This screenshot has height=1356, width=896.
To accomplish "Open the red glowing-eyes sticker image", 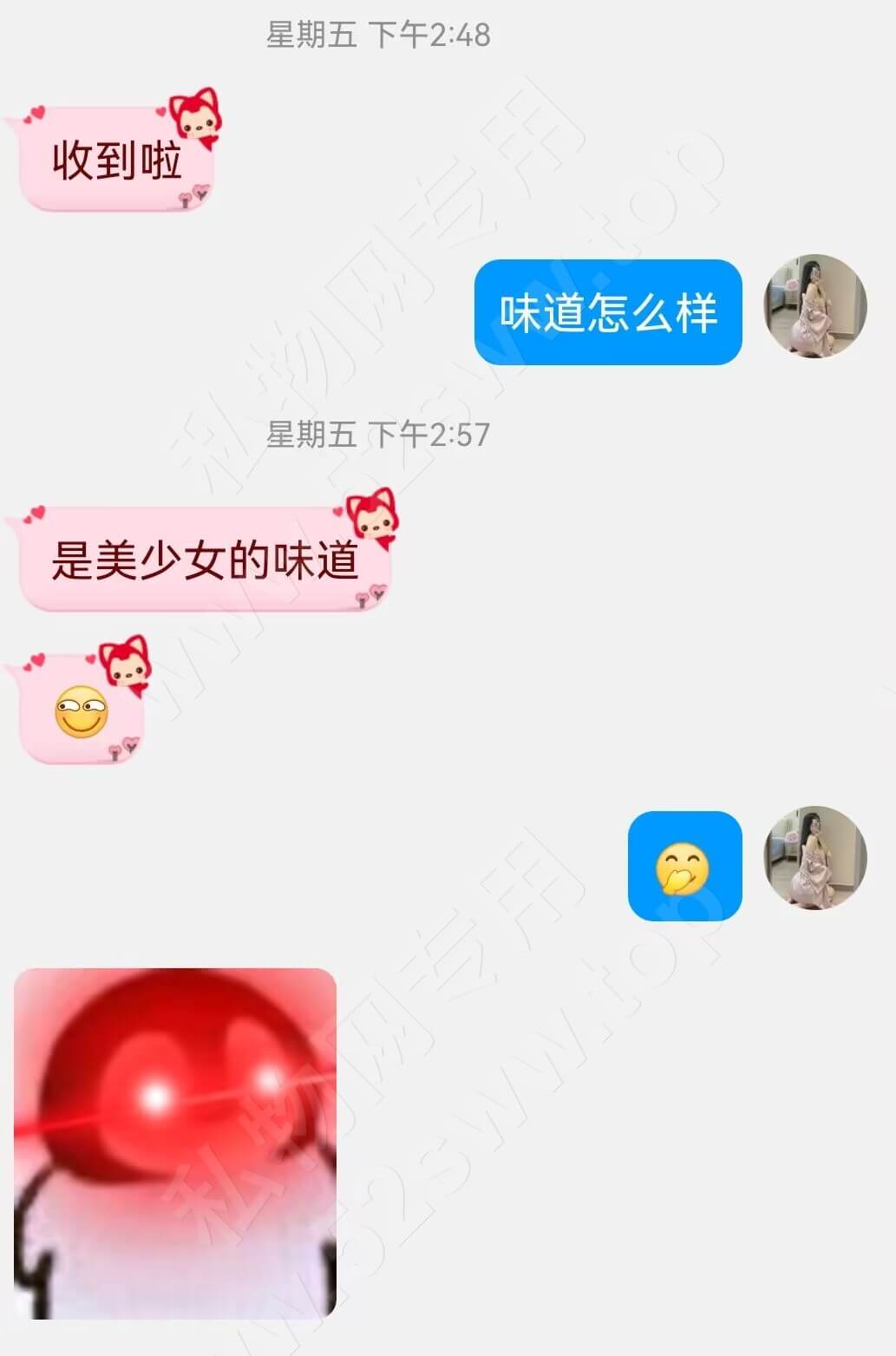I will tap(175, 1143).
